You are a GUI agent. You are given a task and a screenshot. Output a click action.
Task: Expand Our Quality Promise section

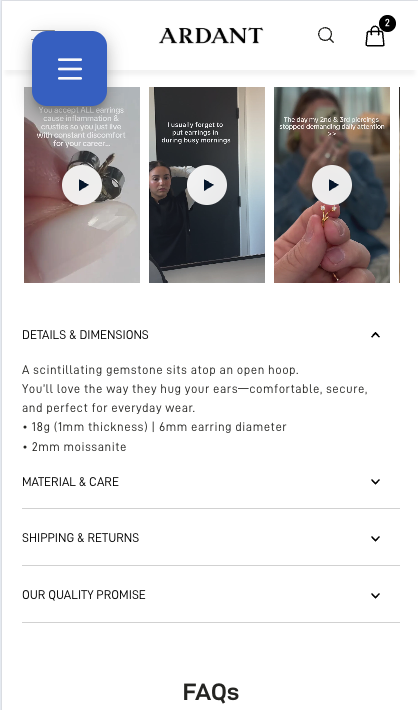[x=211, y=595]
